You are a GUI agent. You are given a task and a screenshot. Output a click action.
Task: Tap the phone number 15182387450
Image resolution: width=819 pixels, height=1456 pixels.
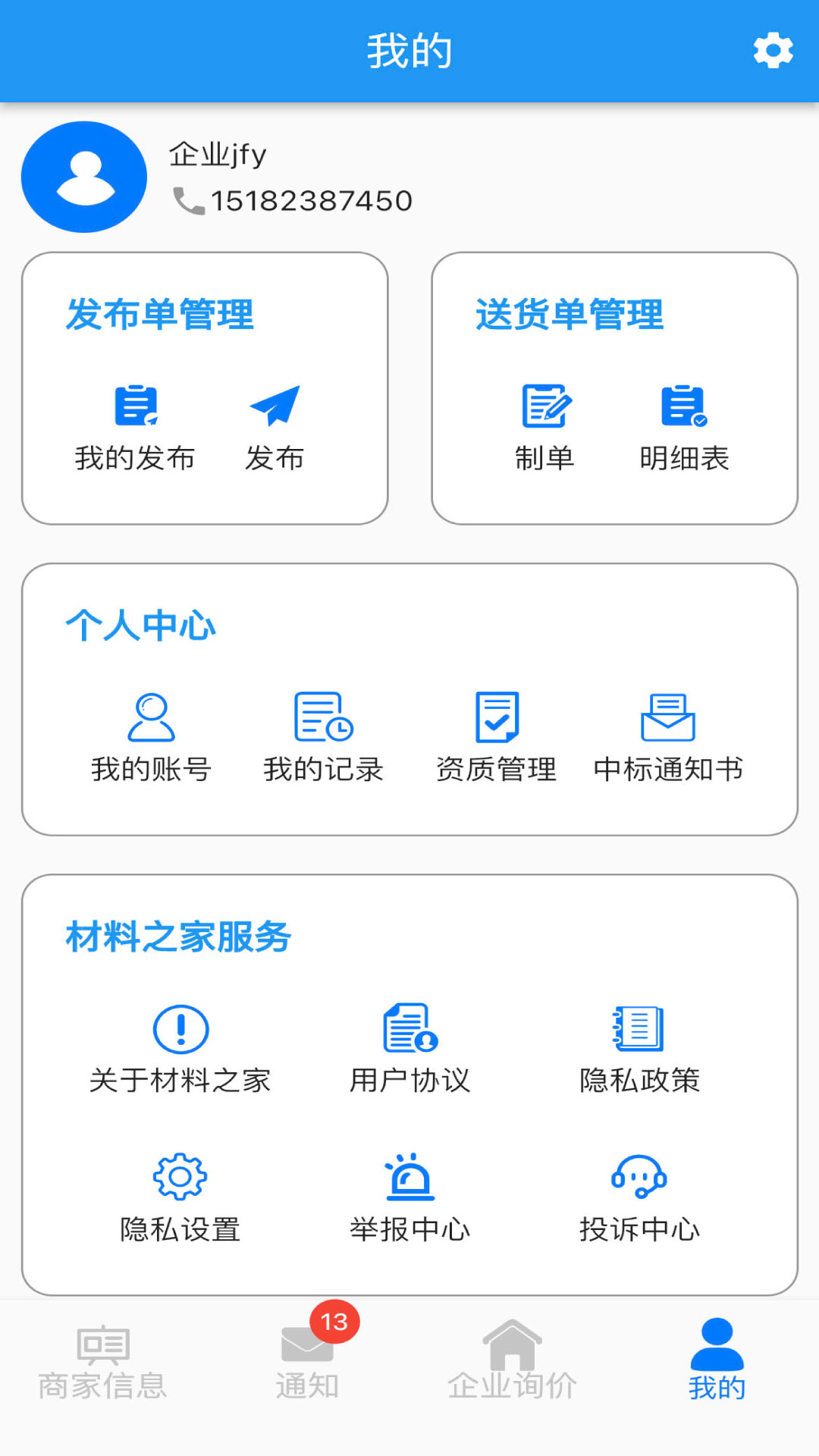tap(311, 200)
